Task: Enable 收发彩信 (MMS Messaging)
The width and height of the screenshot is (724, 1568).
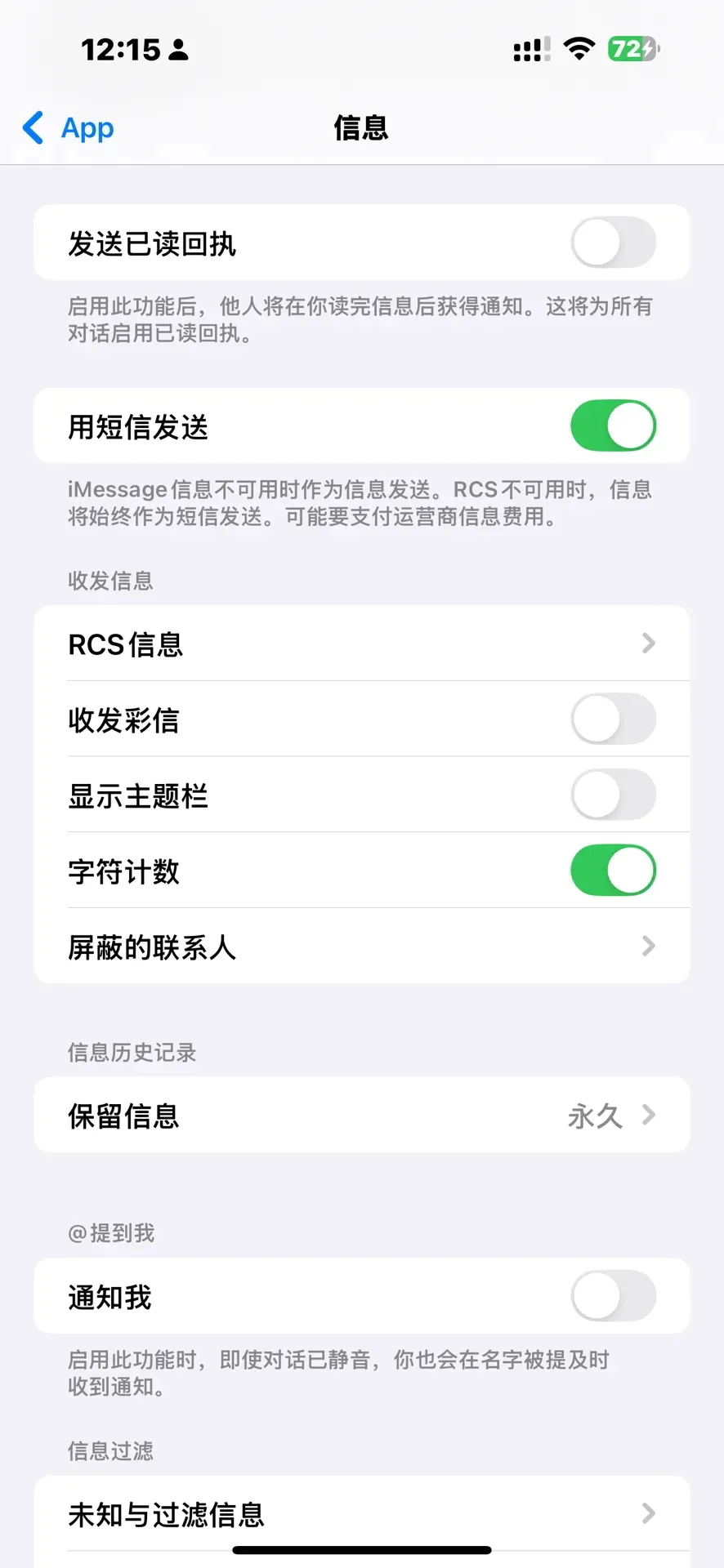Action: [x=612, y=719]
